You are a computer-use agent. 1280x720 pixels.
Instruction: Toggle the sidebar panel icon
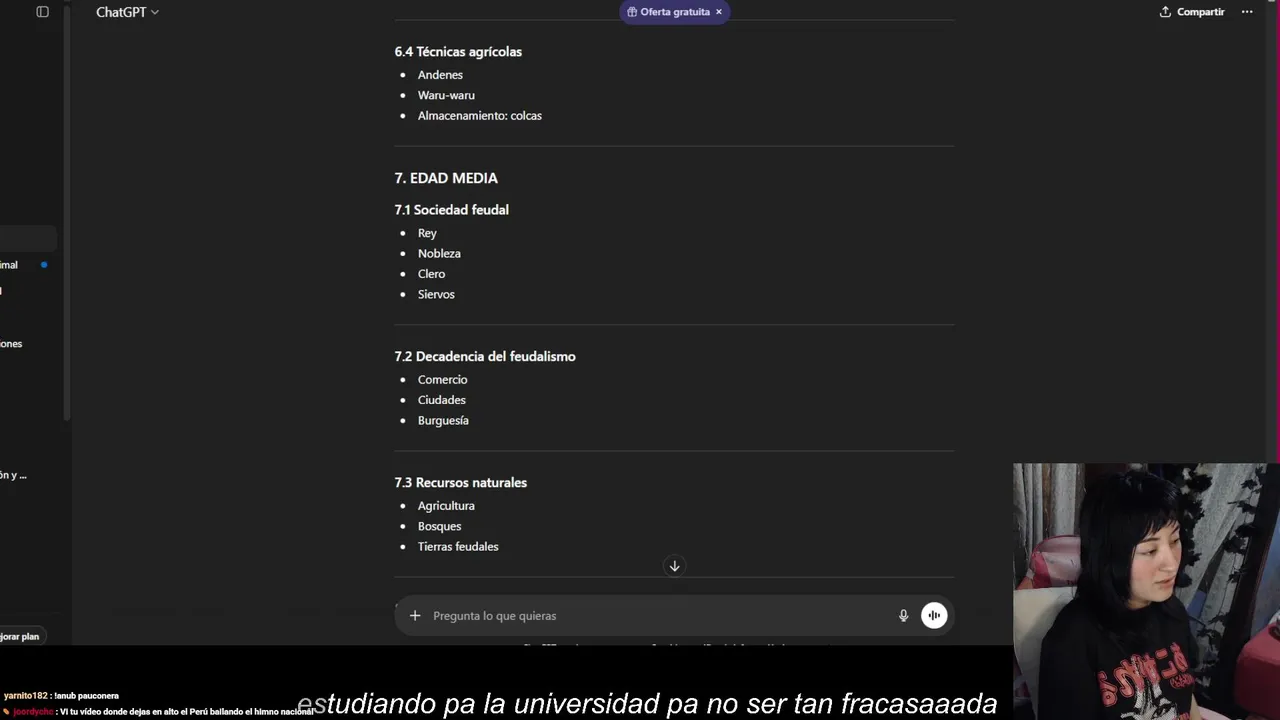tap(42, 12)
